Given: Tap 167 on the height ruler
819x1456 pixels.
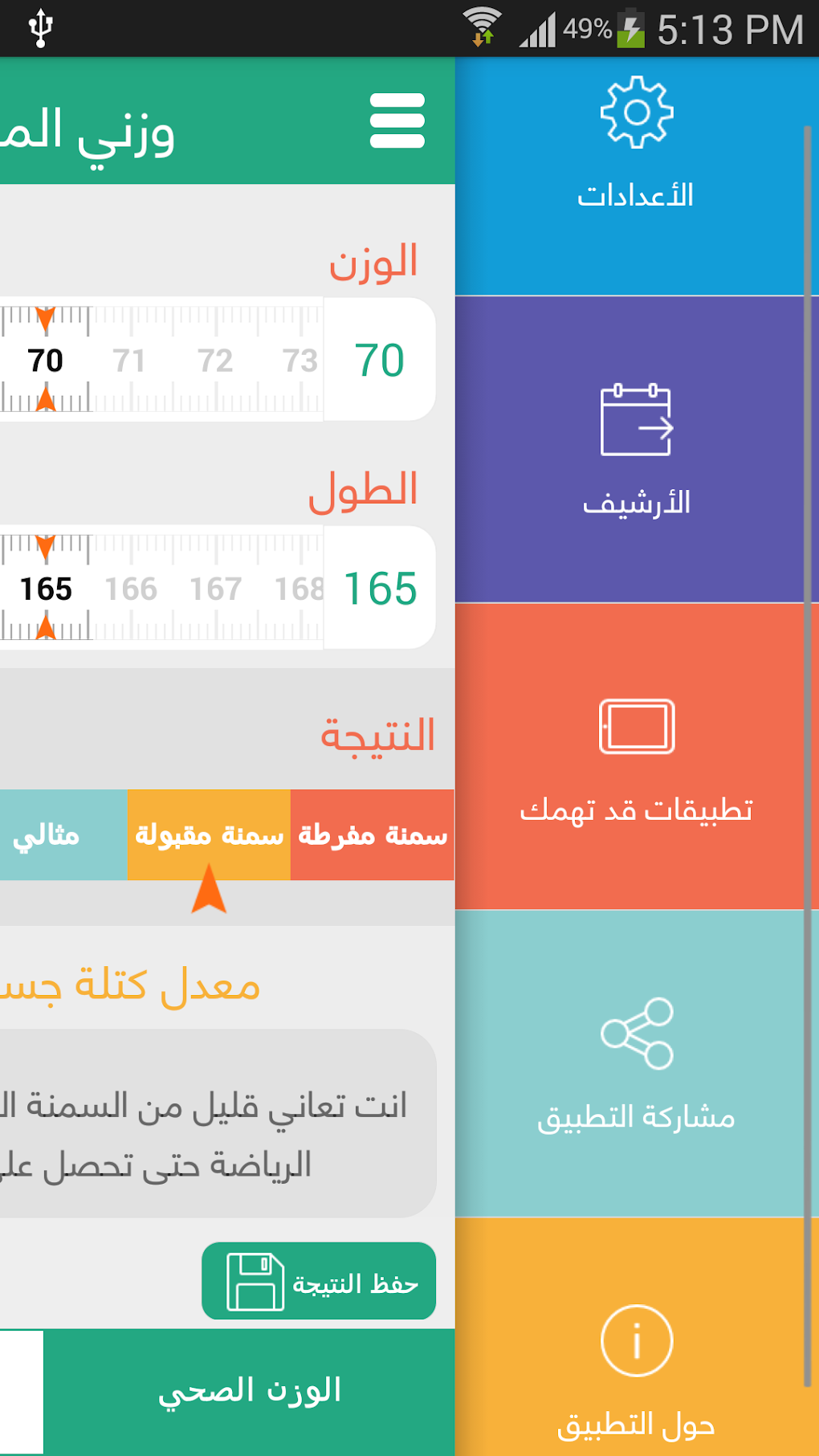Looking at the screenshot, I should click(x=215, y=589).
